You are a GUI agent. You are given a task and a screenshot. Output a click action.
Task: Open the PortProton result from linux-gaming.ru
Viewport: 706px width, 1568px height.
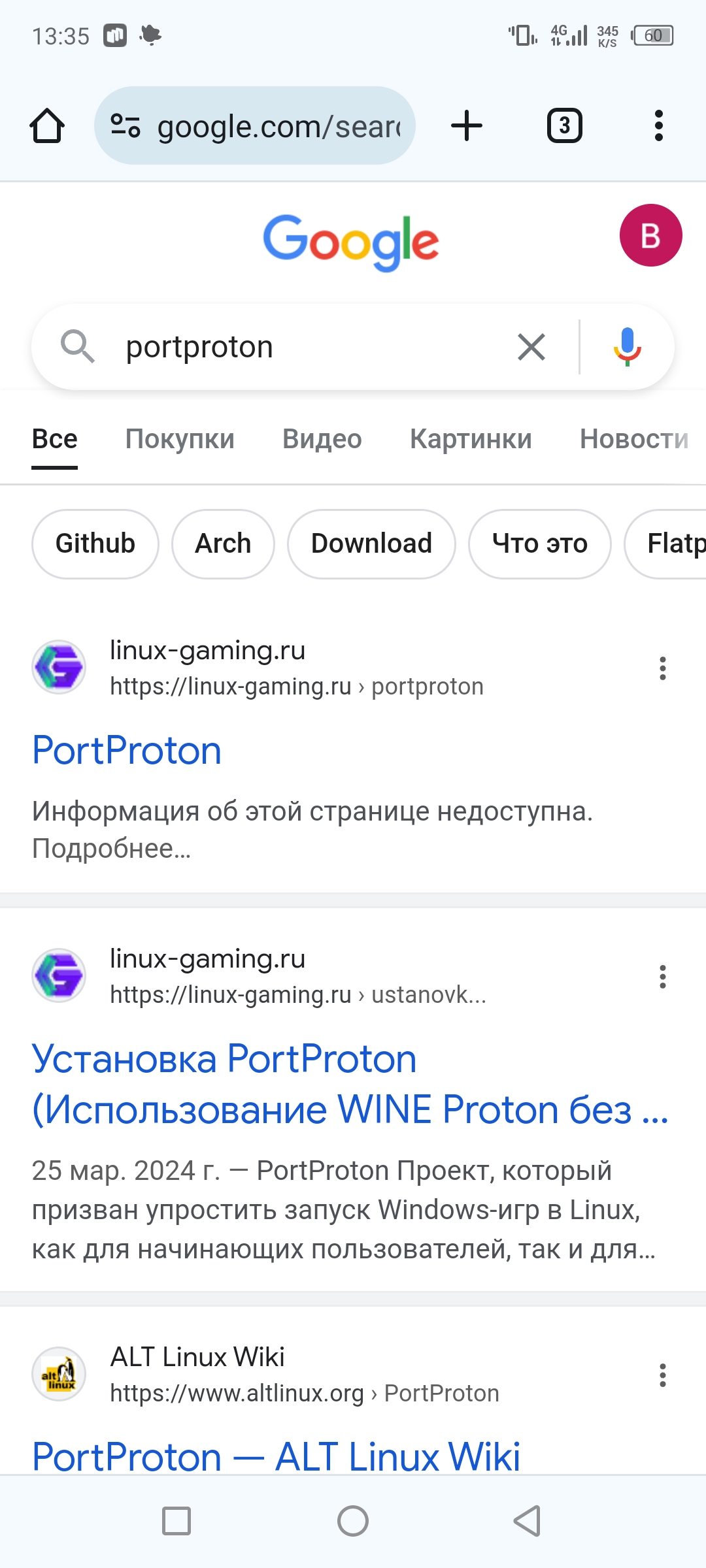(x=127, y=750)
